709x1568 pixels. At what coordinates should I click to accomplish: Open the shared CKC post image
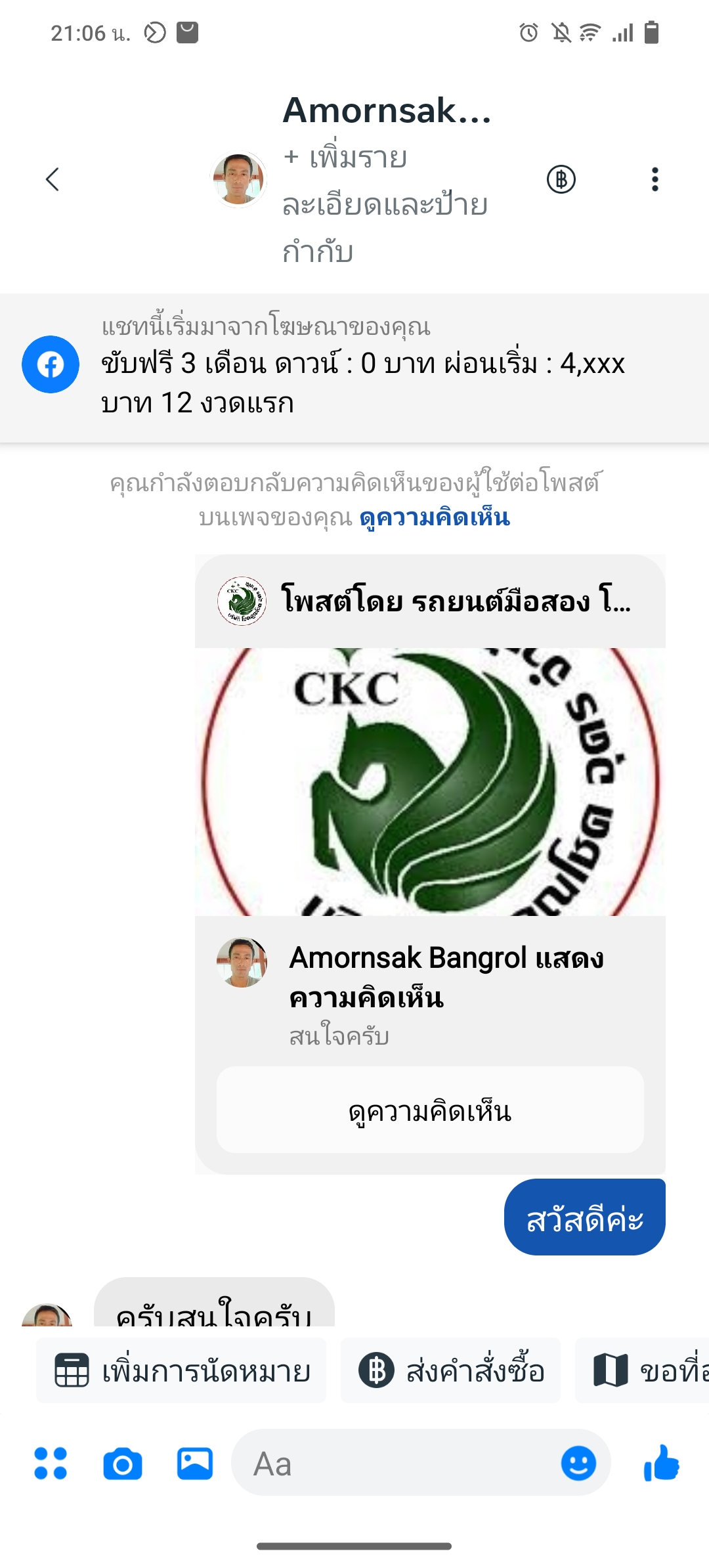point(430,781)
